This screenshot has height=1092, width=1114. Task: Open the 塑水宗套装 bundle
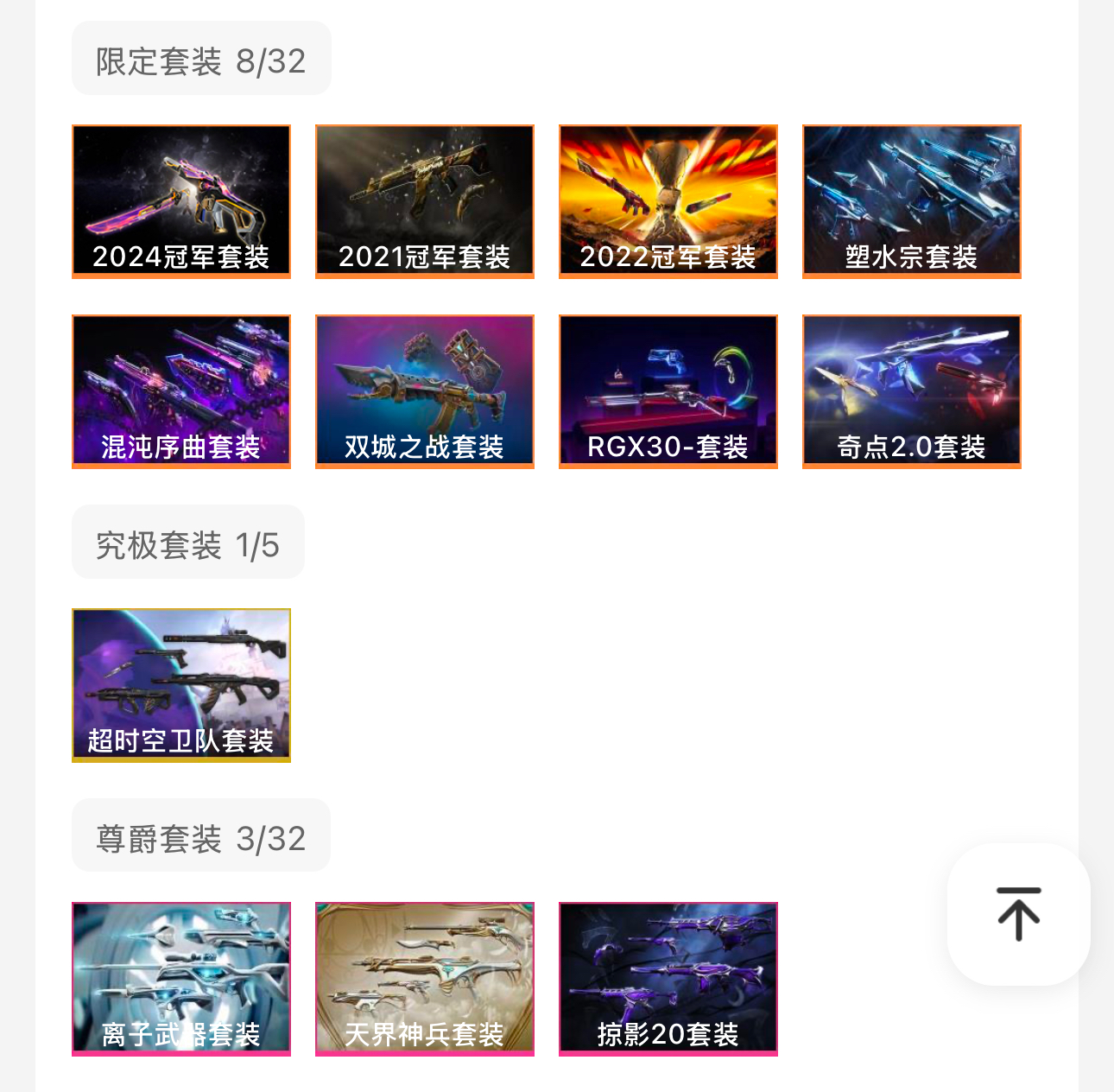click(x=912, y=201)
